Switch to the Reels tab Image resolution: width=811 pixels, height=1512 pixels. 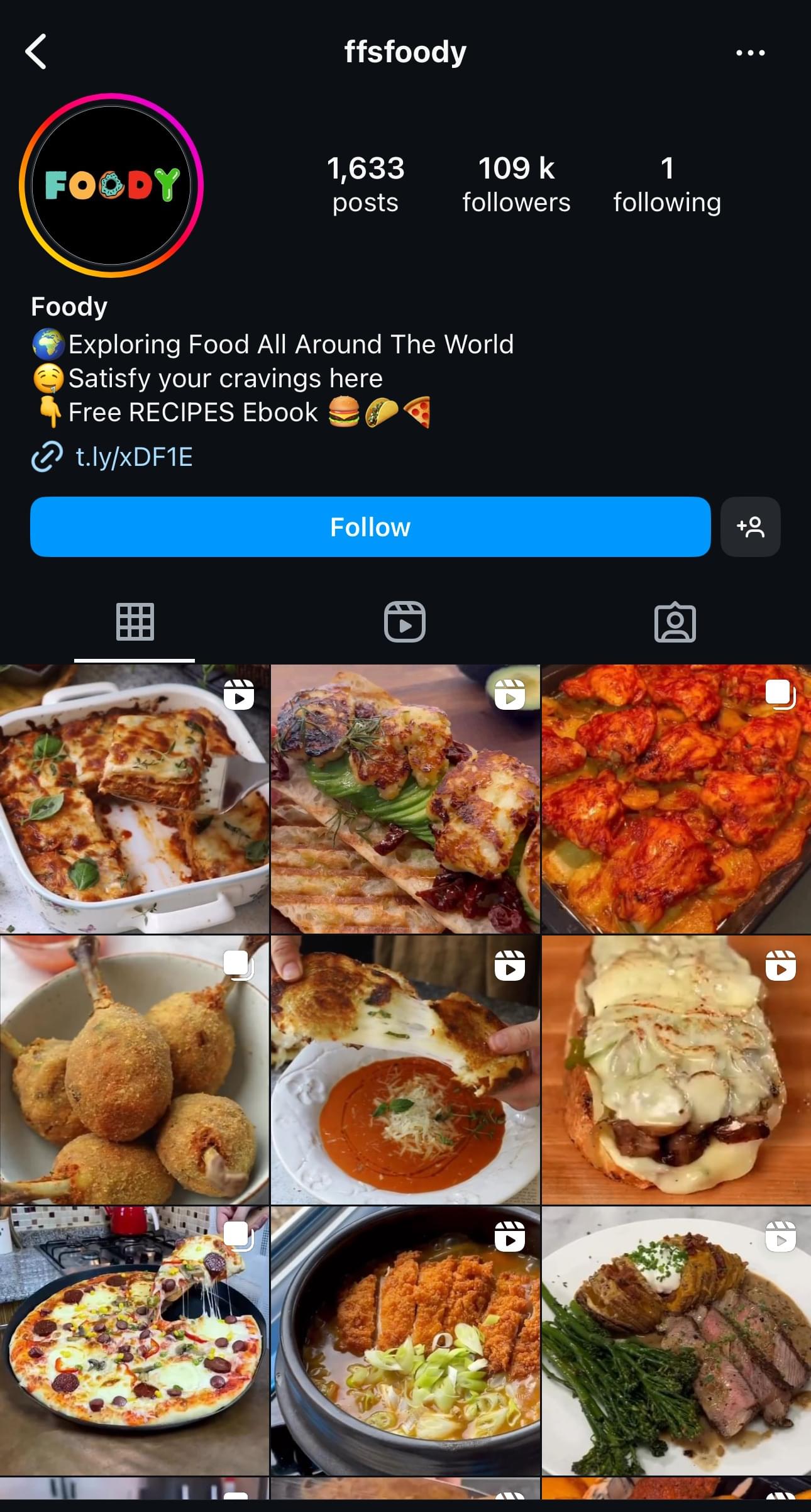(x=405, y=622)
